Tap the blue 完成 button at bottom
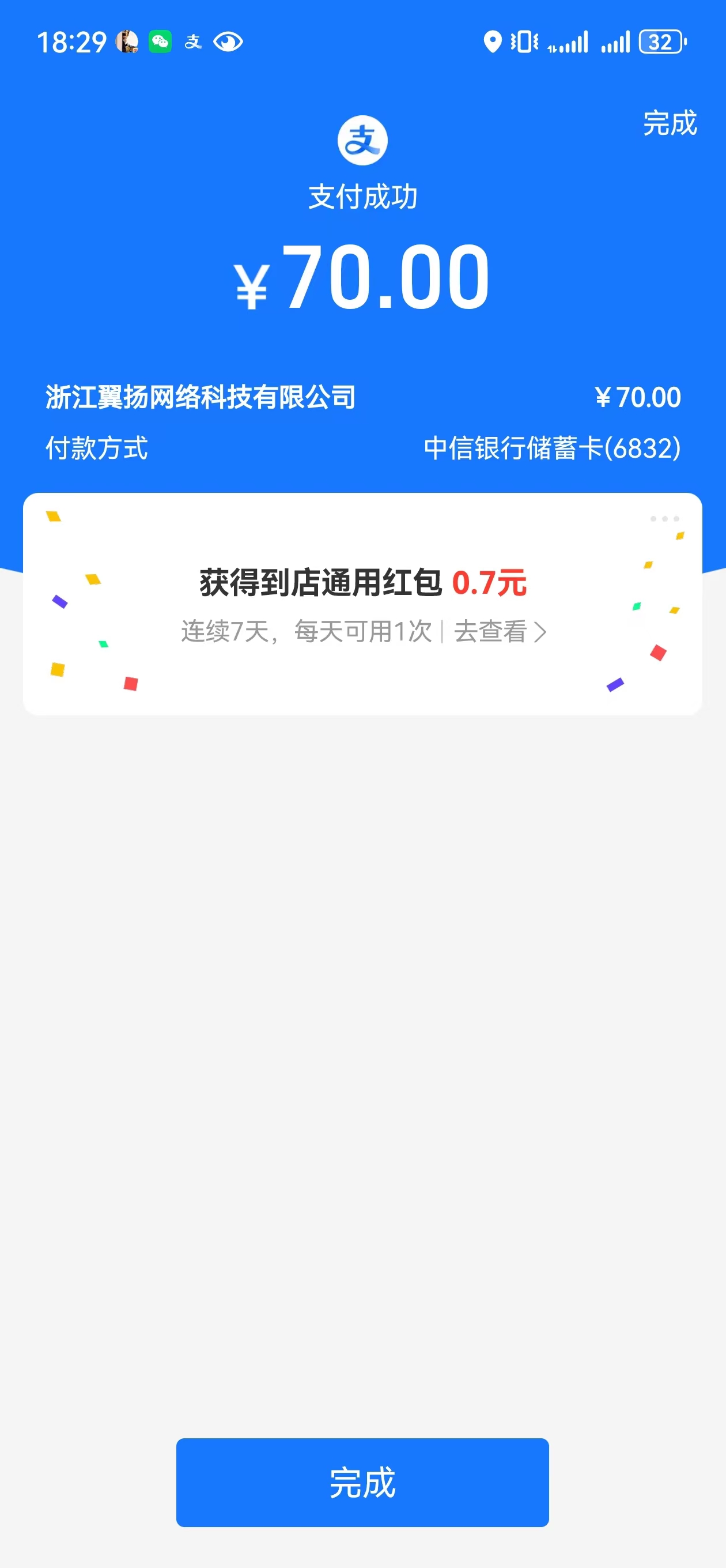726x1568 pixels. pos(362,1482)
